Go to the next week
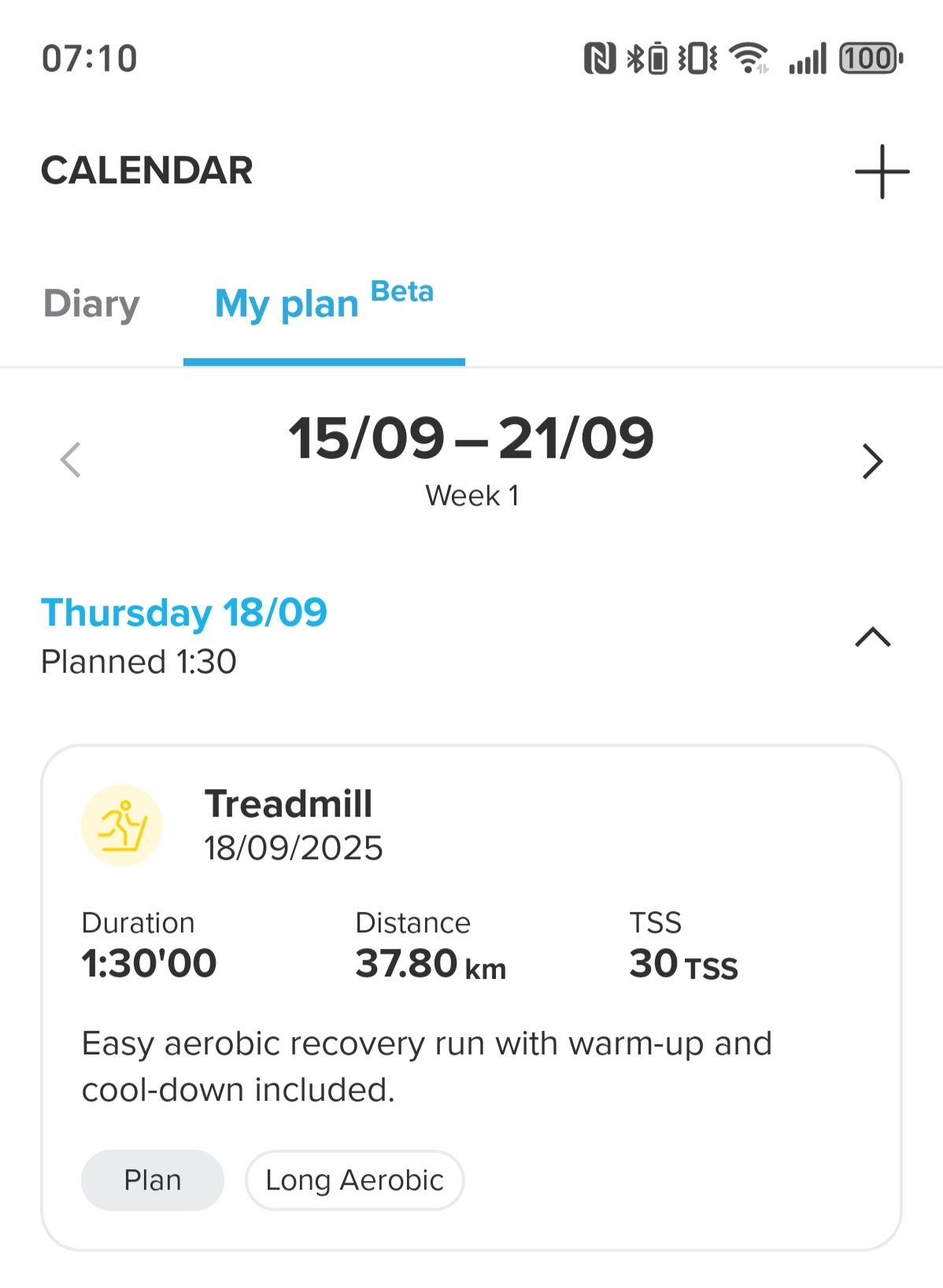Image resolution: width=943 pixels, height=1288 pixels. (872, 461)
